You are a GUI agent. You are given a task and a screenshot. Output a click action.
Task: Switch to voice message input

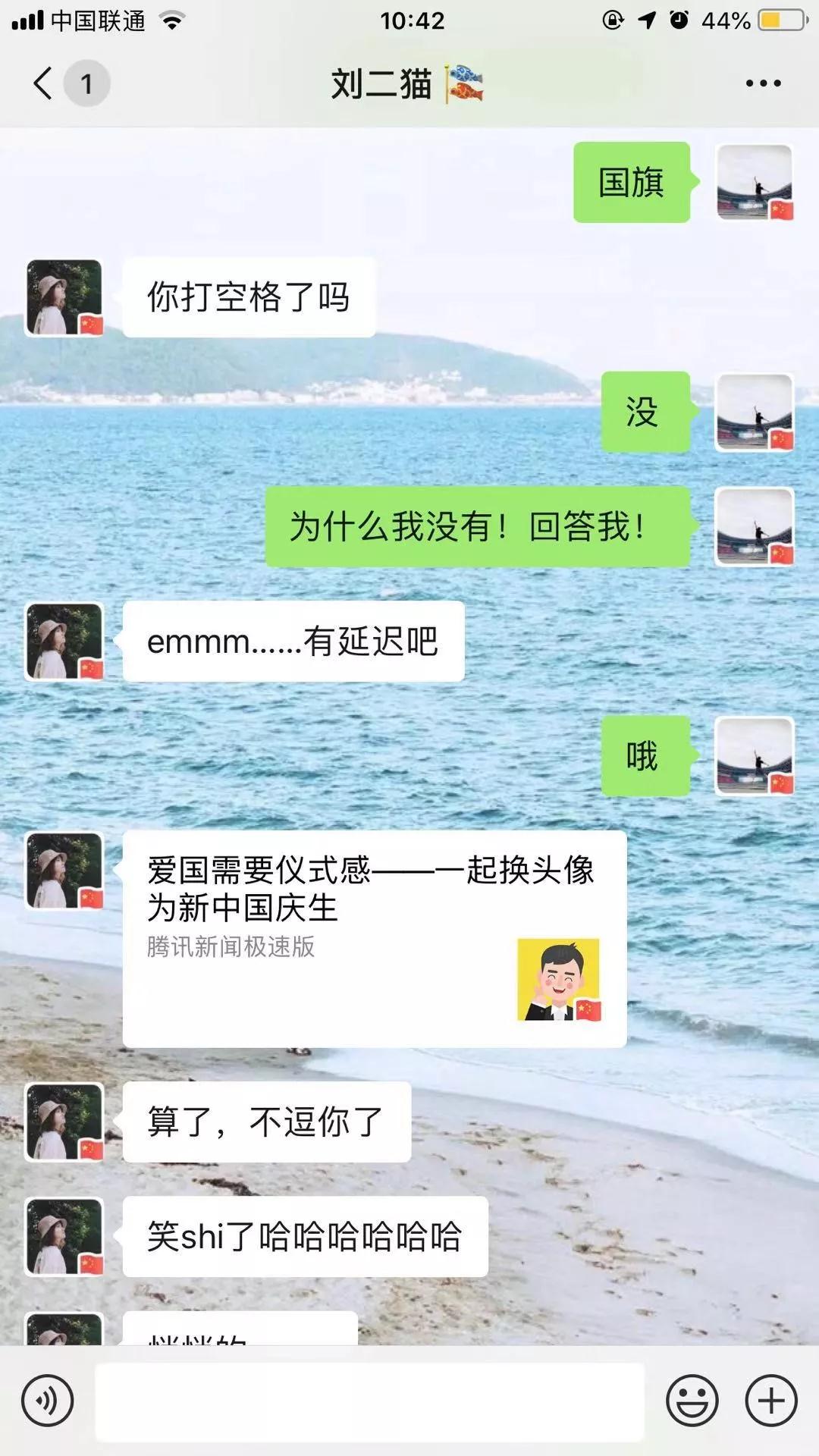click(x=48, y=1401)
